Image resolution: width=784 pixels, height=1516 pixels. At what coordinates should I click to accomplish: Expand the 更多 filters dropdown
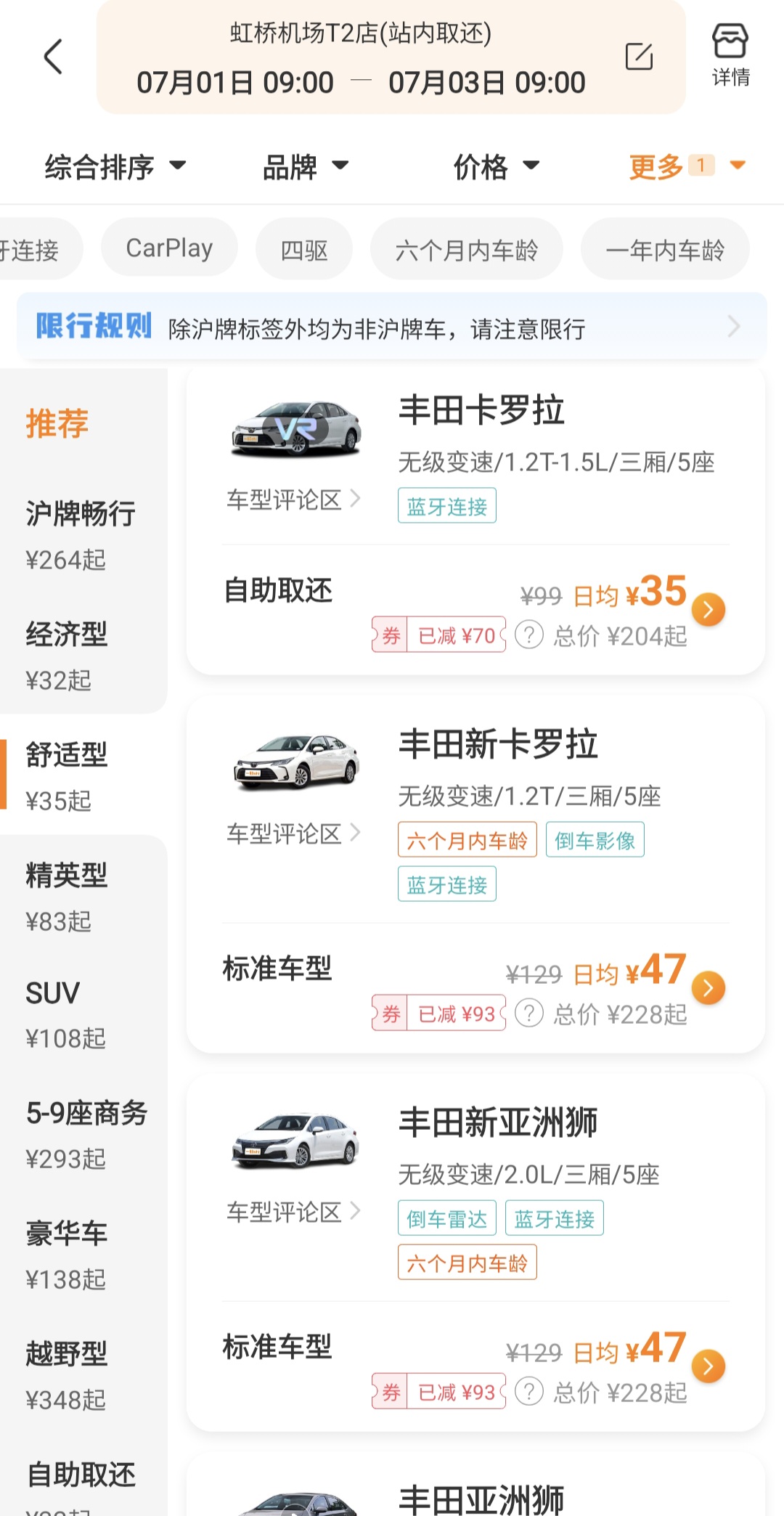(x=686, y=167)
